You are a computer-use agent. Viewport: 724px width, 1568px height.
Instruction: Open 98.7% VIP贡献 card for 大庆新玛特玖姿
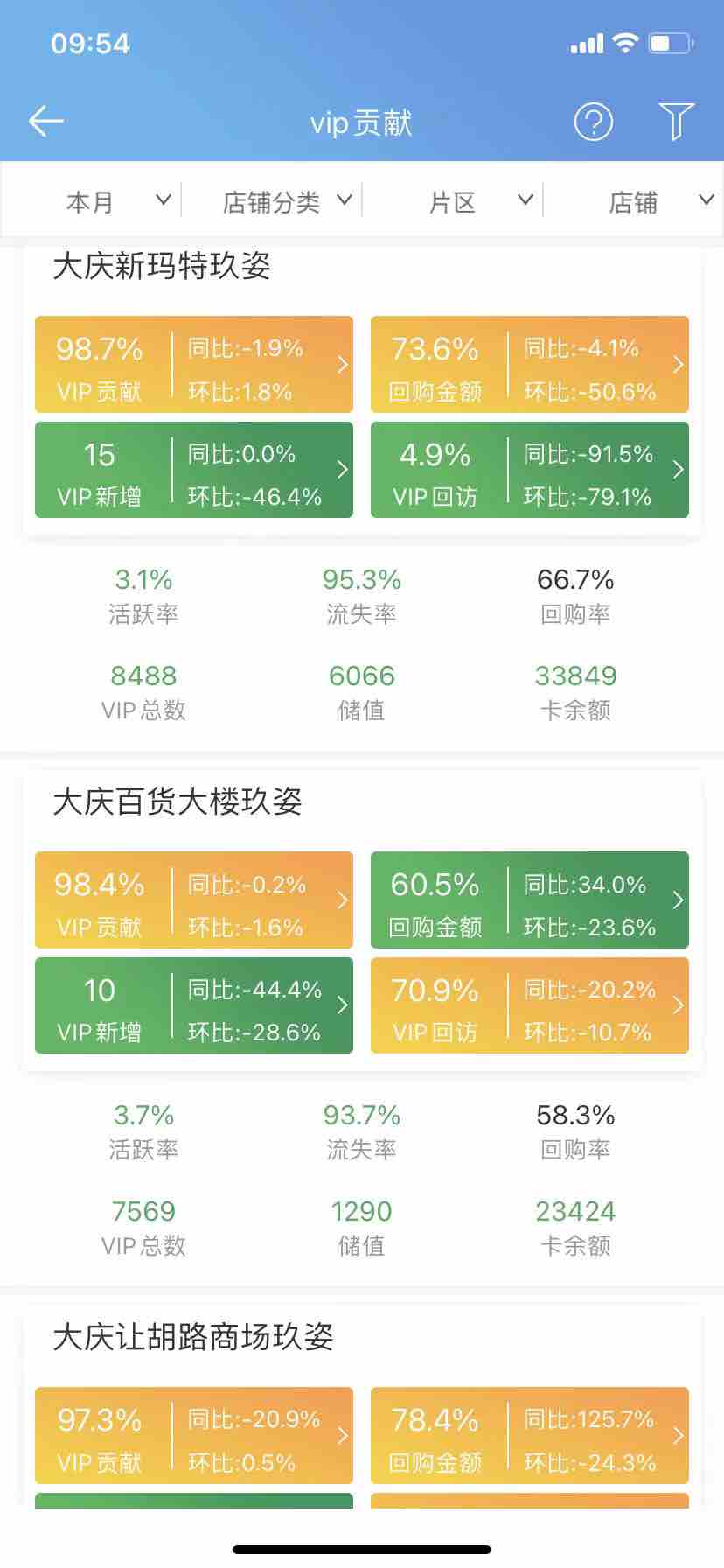pos(194,365)
